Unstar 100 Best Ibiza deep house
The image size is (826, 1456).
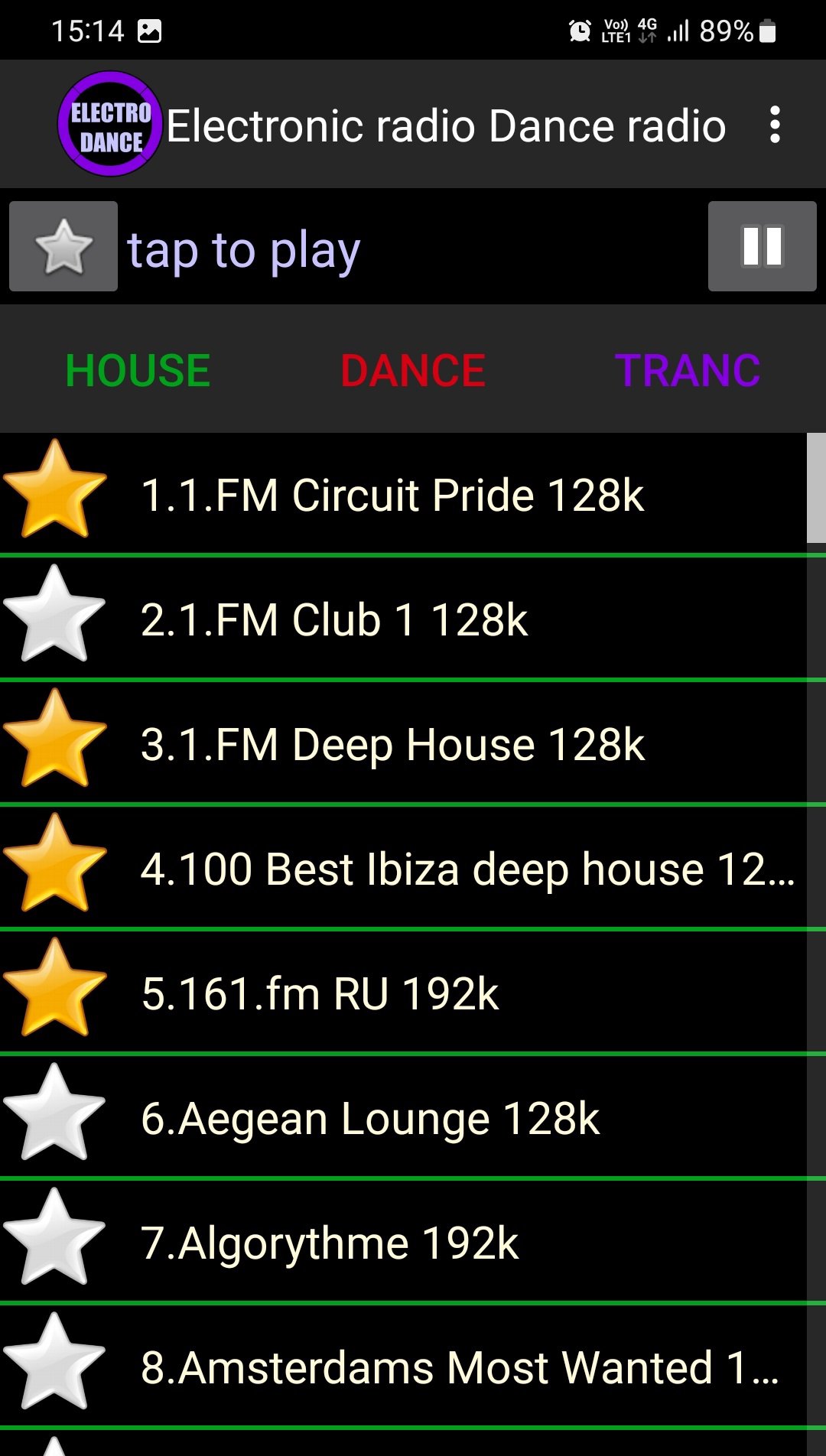[x=55, y=864]
